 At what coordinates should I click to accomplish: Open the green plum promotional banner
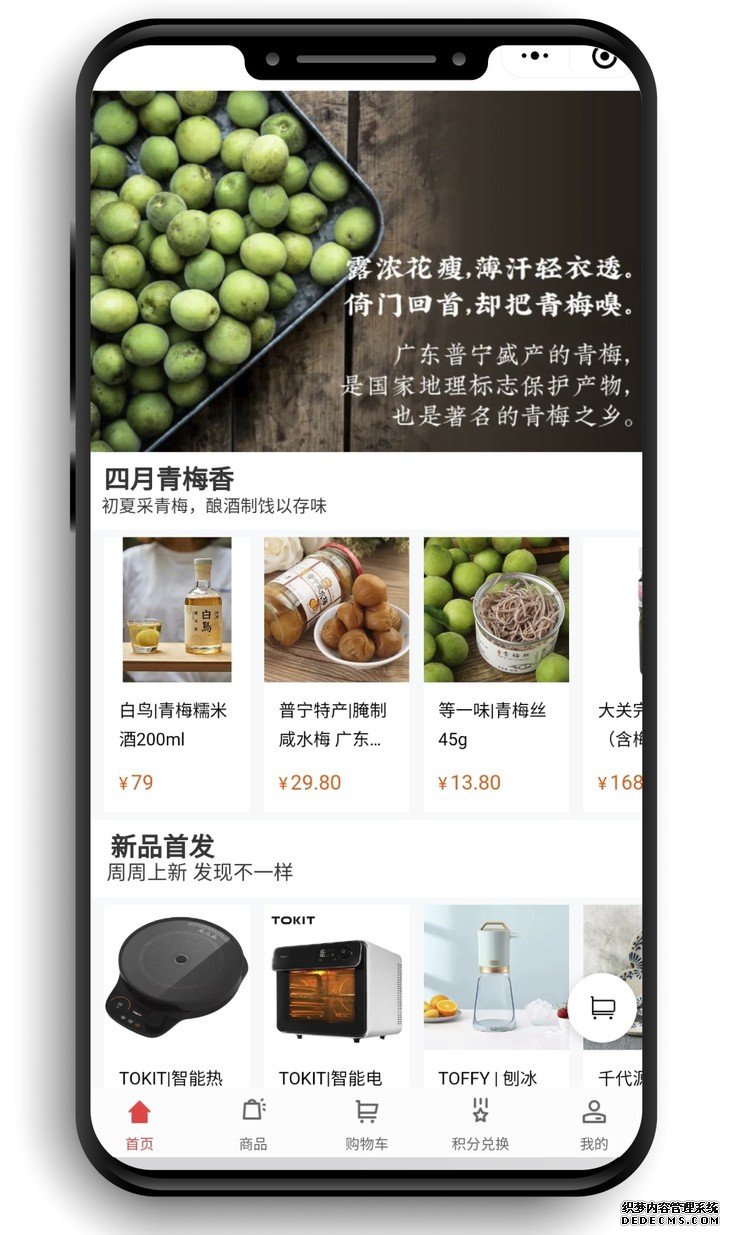[x=366, y=270]
